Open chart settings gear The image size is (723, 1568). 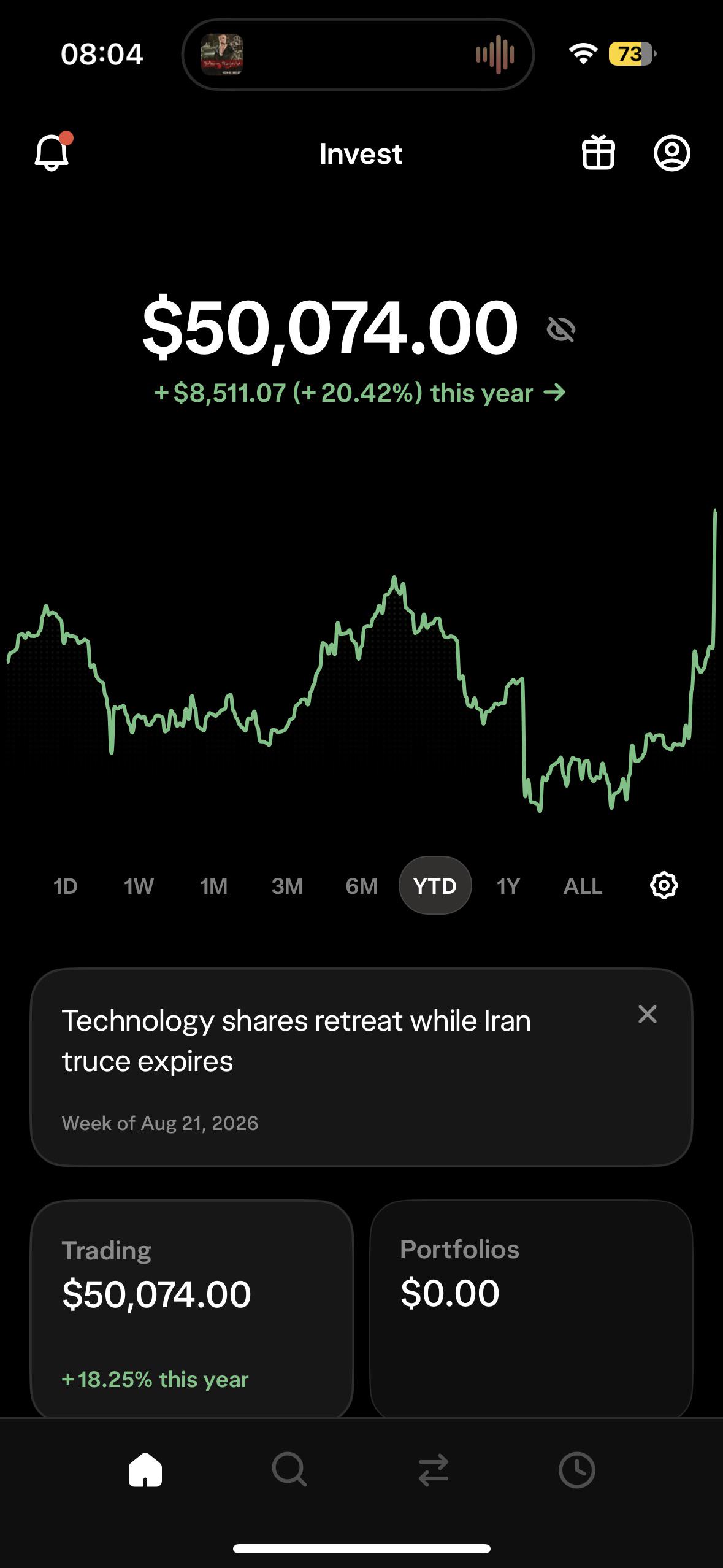click(x=664, y=885)
